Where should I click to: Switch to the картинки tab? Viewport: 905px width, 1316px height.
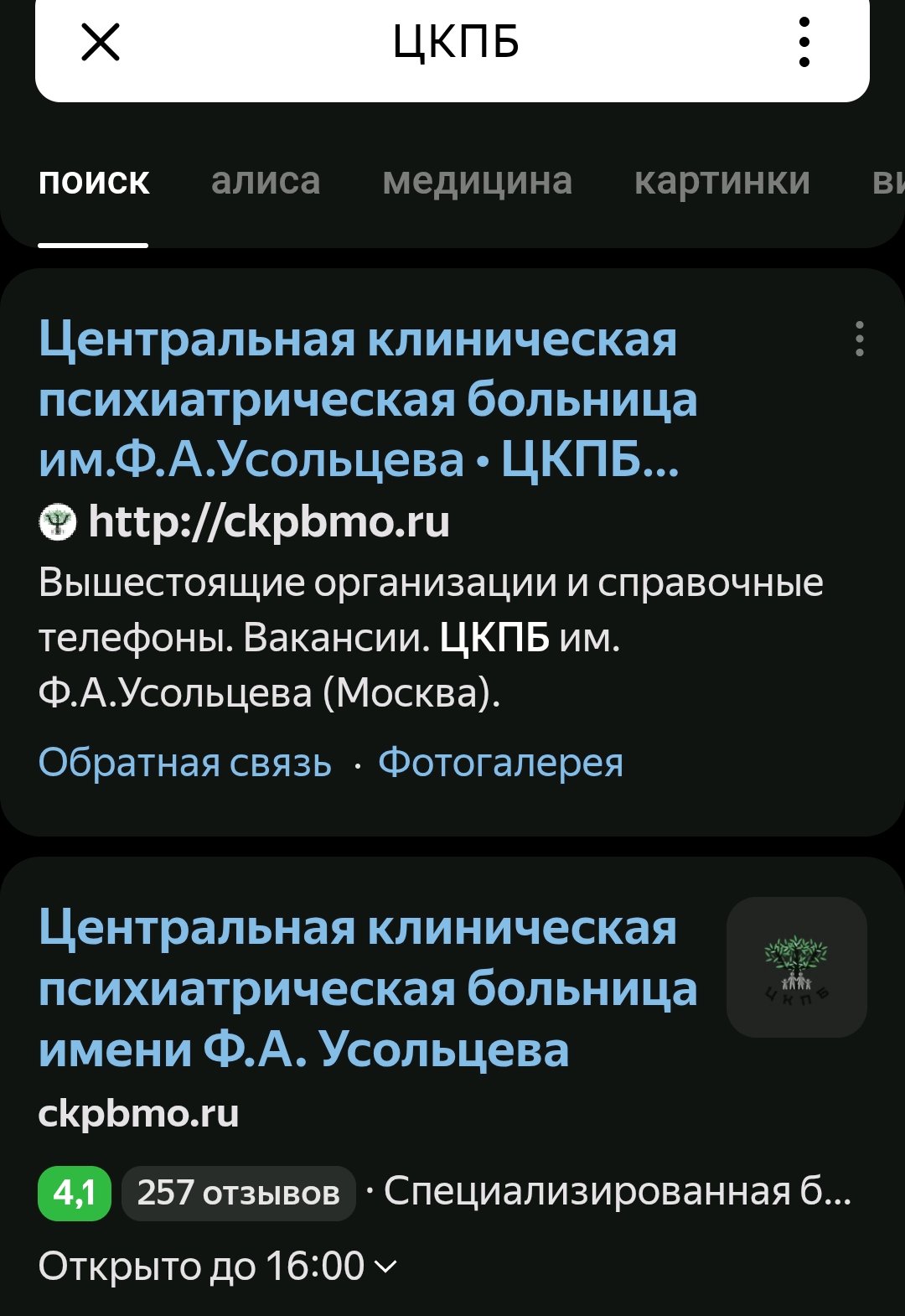(x=721, y=181)
